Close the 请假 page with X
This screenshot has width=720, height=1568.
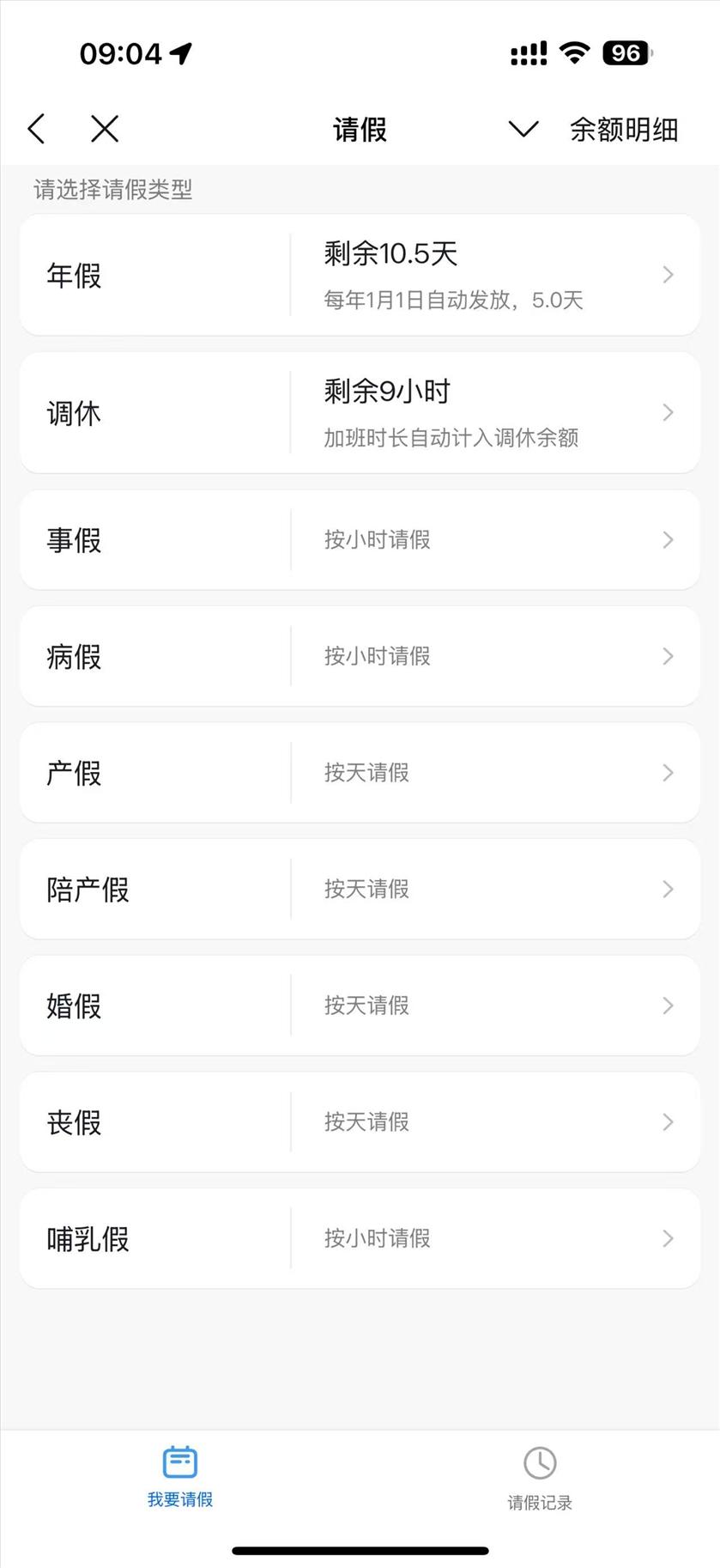coord(105,130)
